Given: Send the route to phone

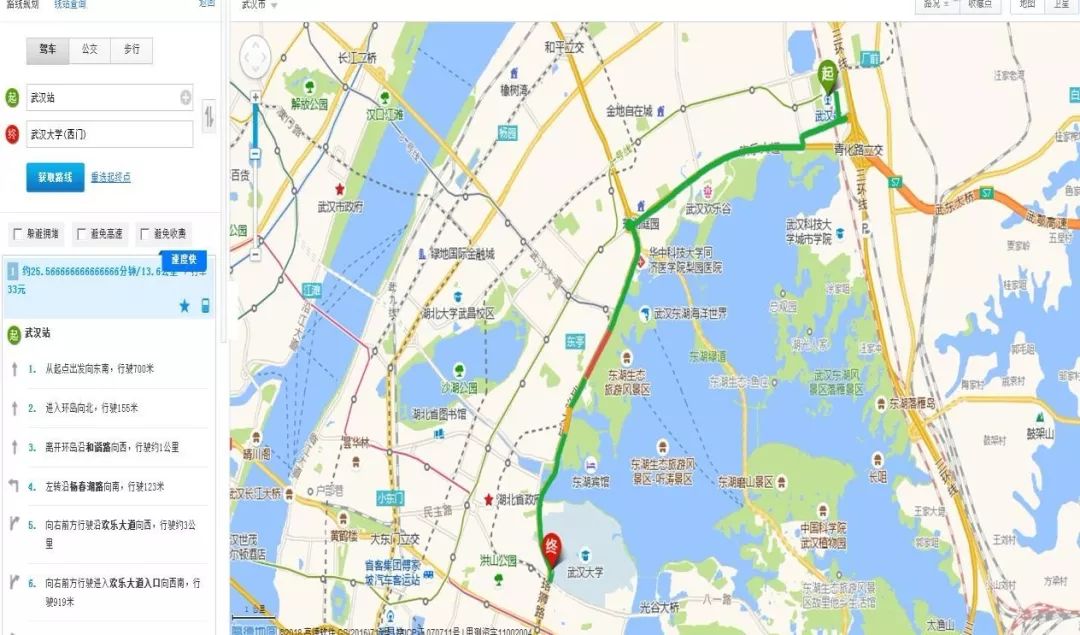Looking at the screenshot, I should pyautogui.click(x=205, y=306).
